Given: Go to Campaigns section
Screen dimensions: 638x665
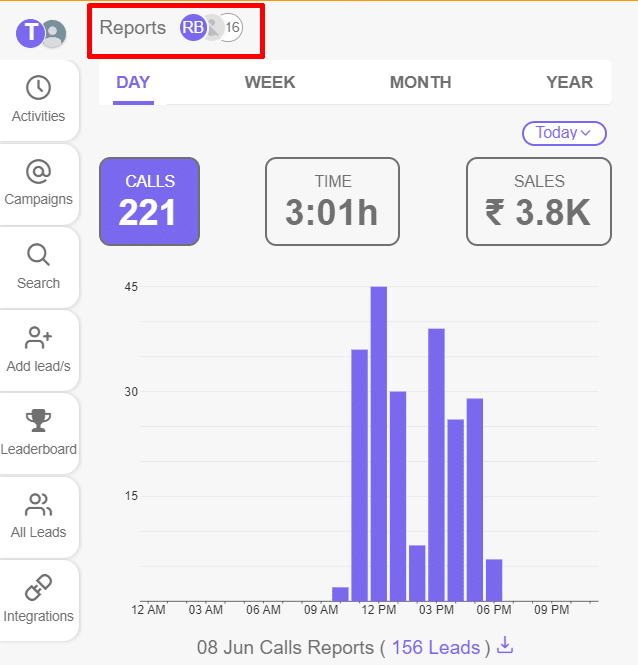Looking at the screenshot, I should pos(39,183).
